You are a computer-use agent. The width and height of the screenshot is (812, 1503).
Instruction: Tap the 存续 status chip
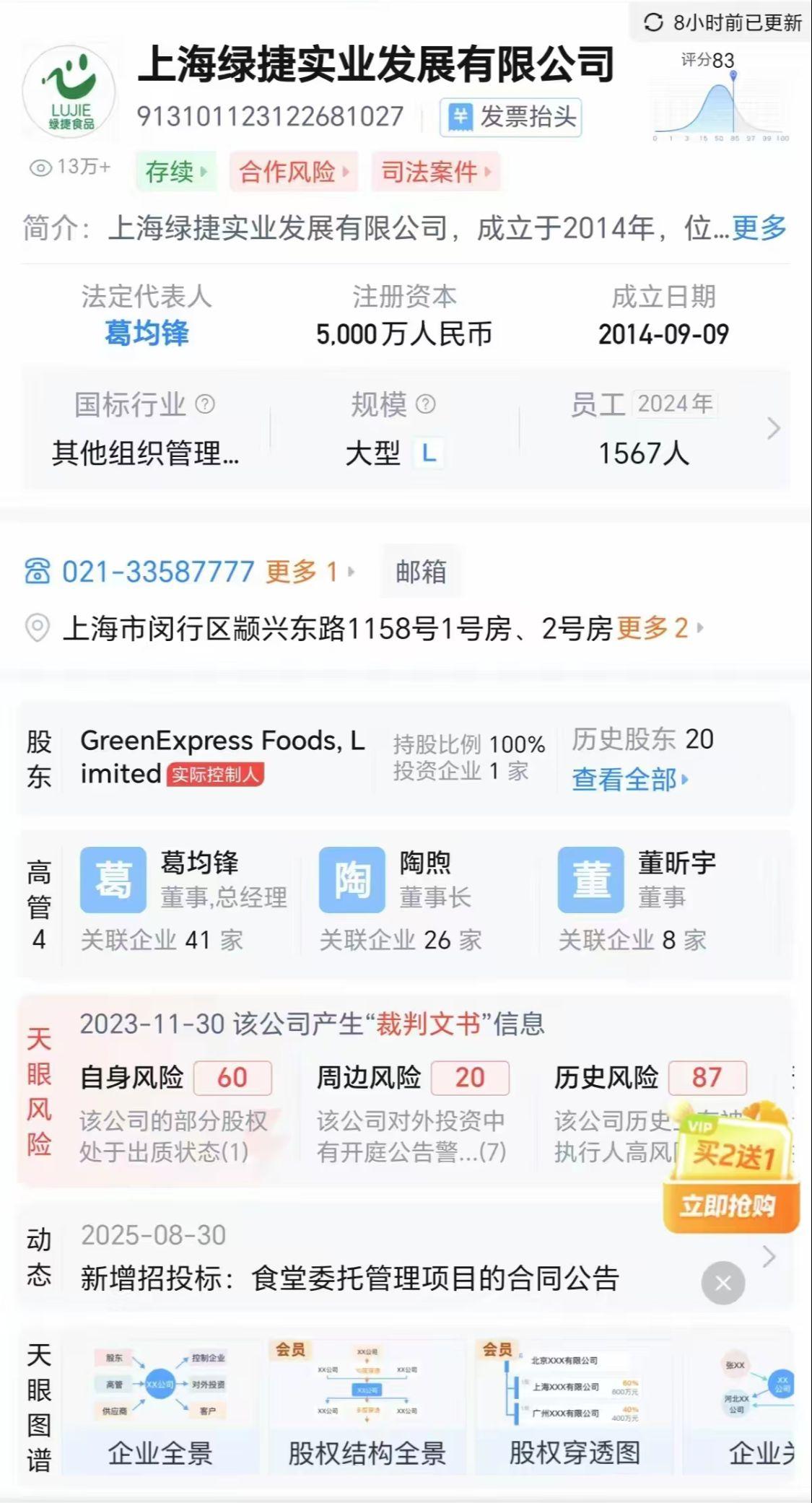pyautogui.click(x=175, y=172)
